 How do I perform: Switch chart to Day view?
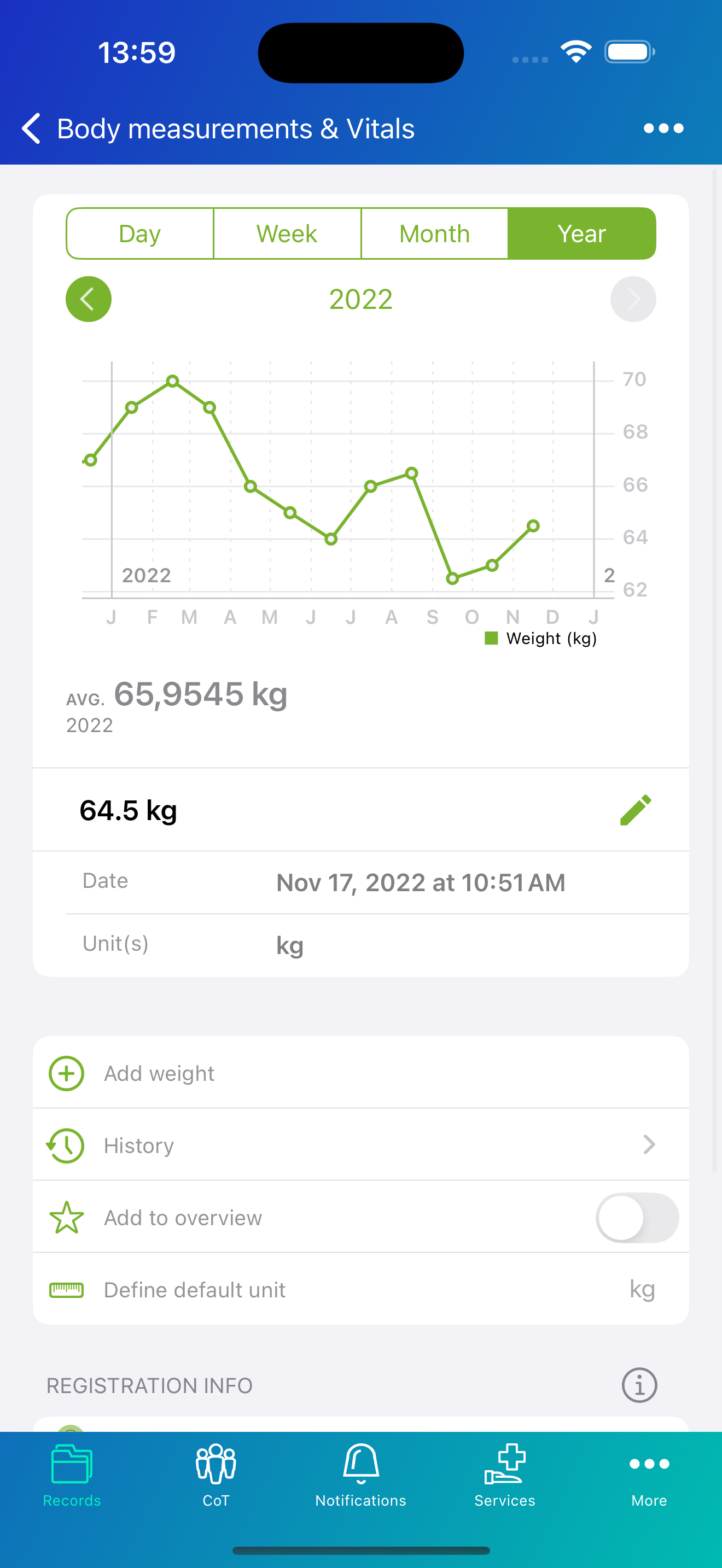[x=140, y=234]
